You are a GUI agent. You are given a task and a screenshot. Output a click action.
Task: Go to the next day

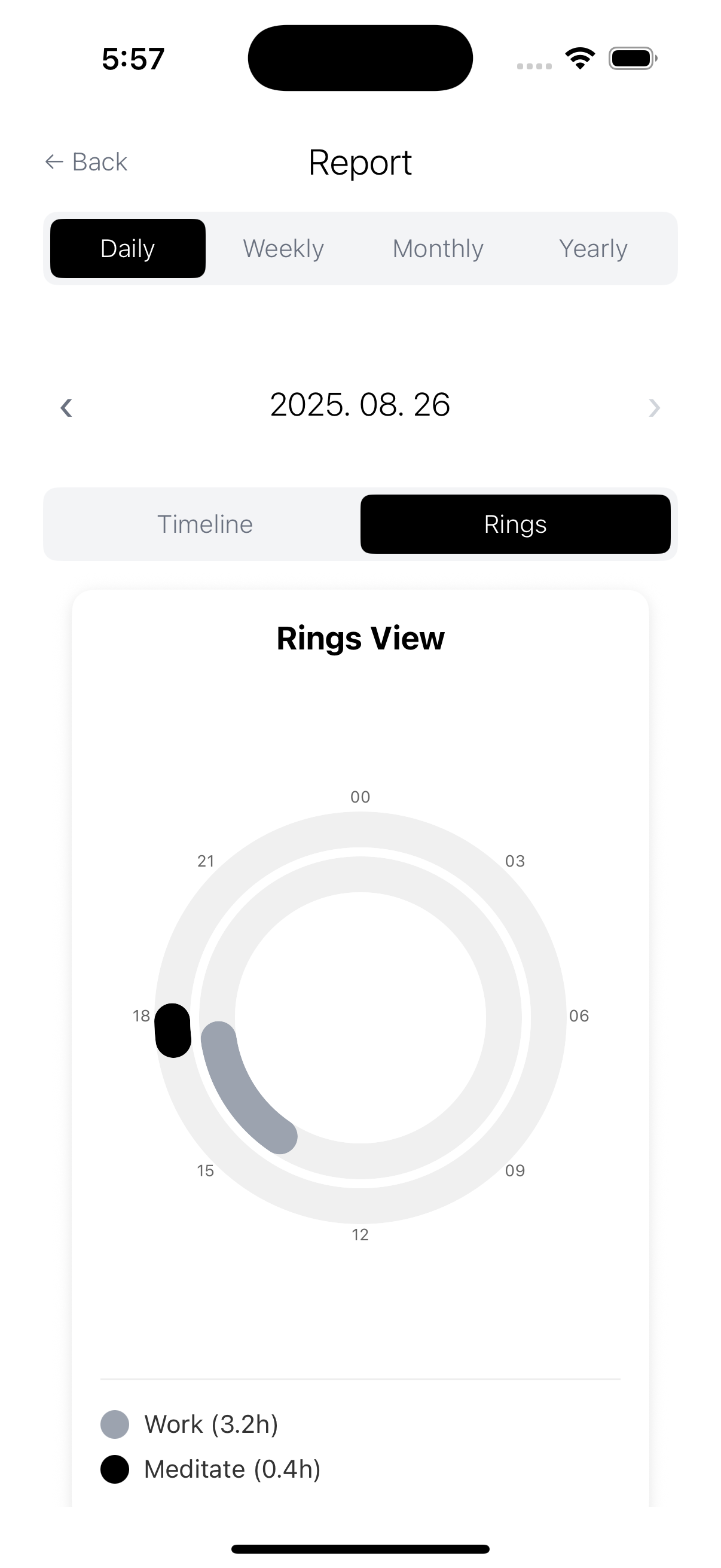(x=654, y=407)
